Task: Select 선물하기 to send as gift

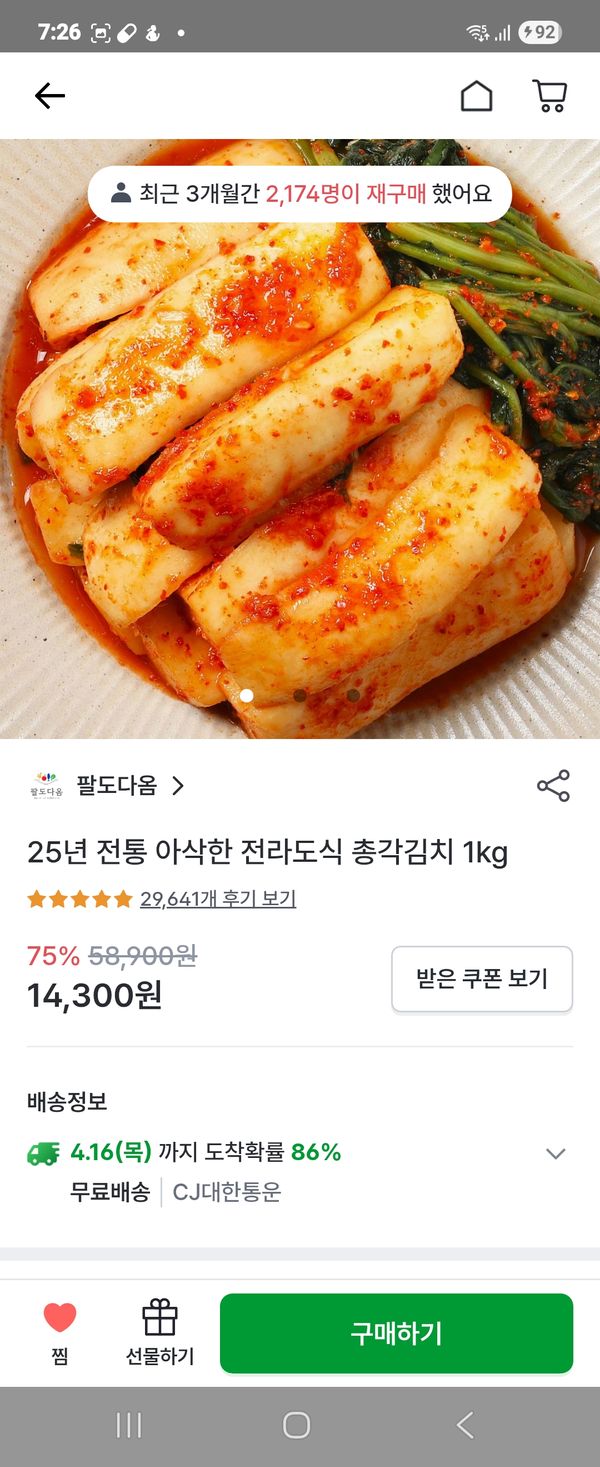Action: tap(160, 1332)
